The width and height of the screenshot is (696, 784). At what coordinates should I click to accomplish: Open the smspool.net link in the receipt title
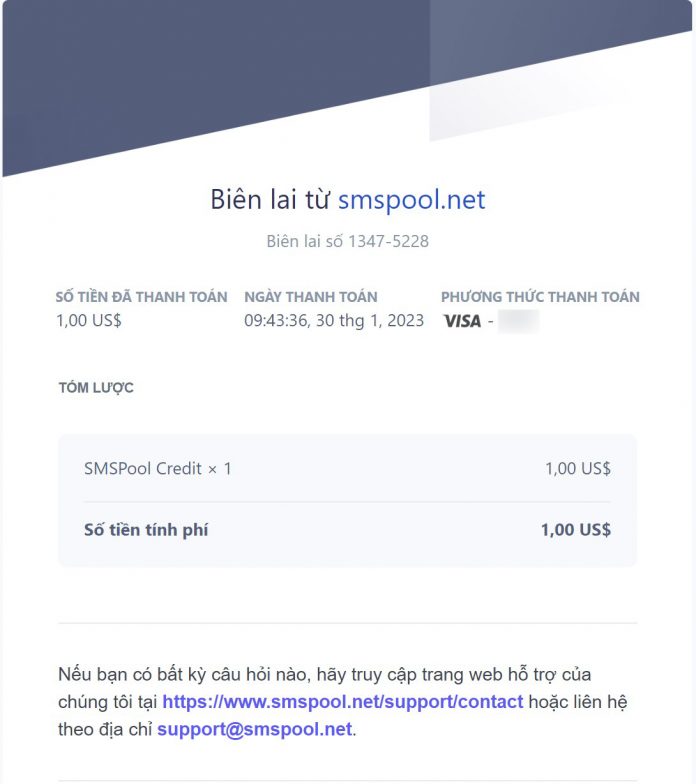pyautogui.click(x=411, y=199)
